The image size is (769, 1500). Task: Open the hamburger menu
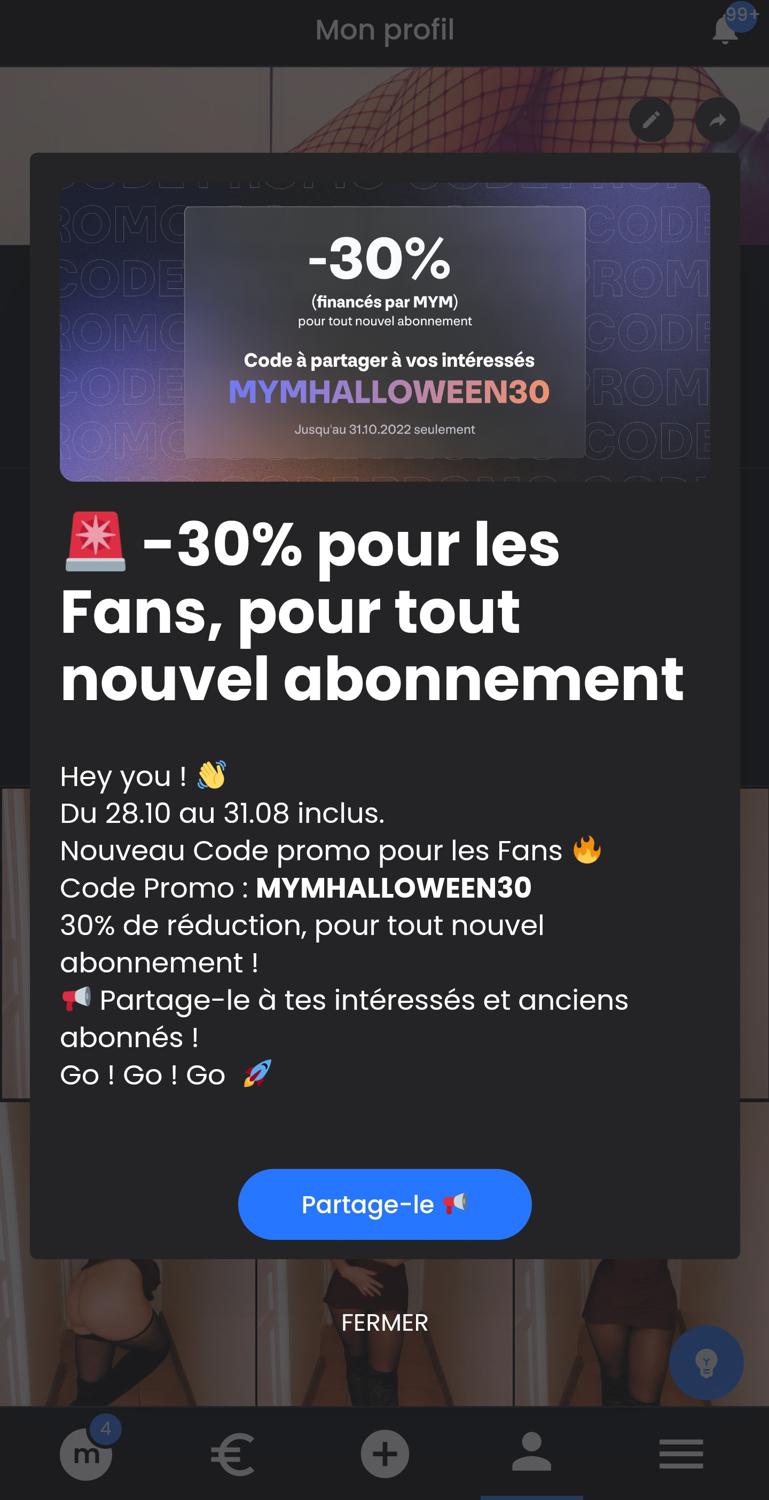[x=681, y=1453]
